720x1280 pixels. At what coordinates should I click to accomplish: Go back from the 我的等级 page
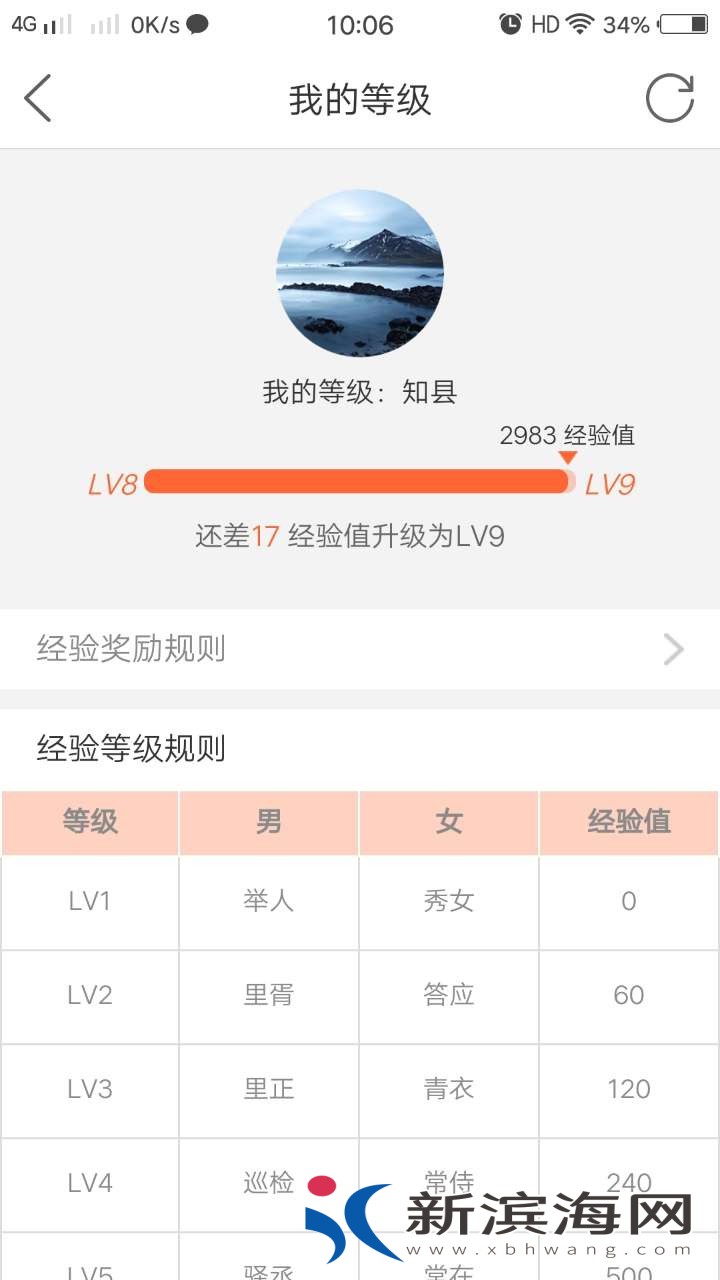tap(38, 99)
